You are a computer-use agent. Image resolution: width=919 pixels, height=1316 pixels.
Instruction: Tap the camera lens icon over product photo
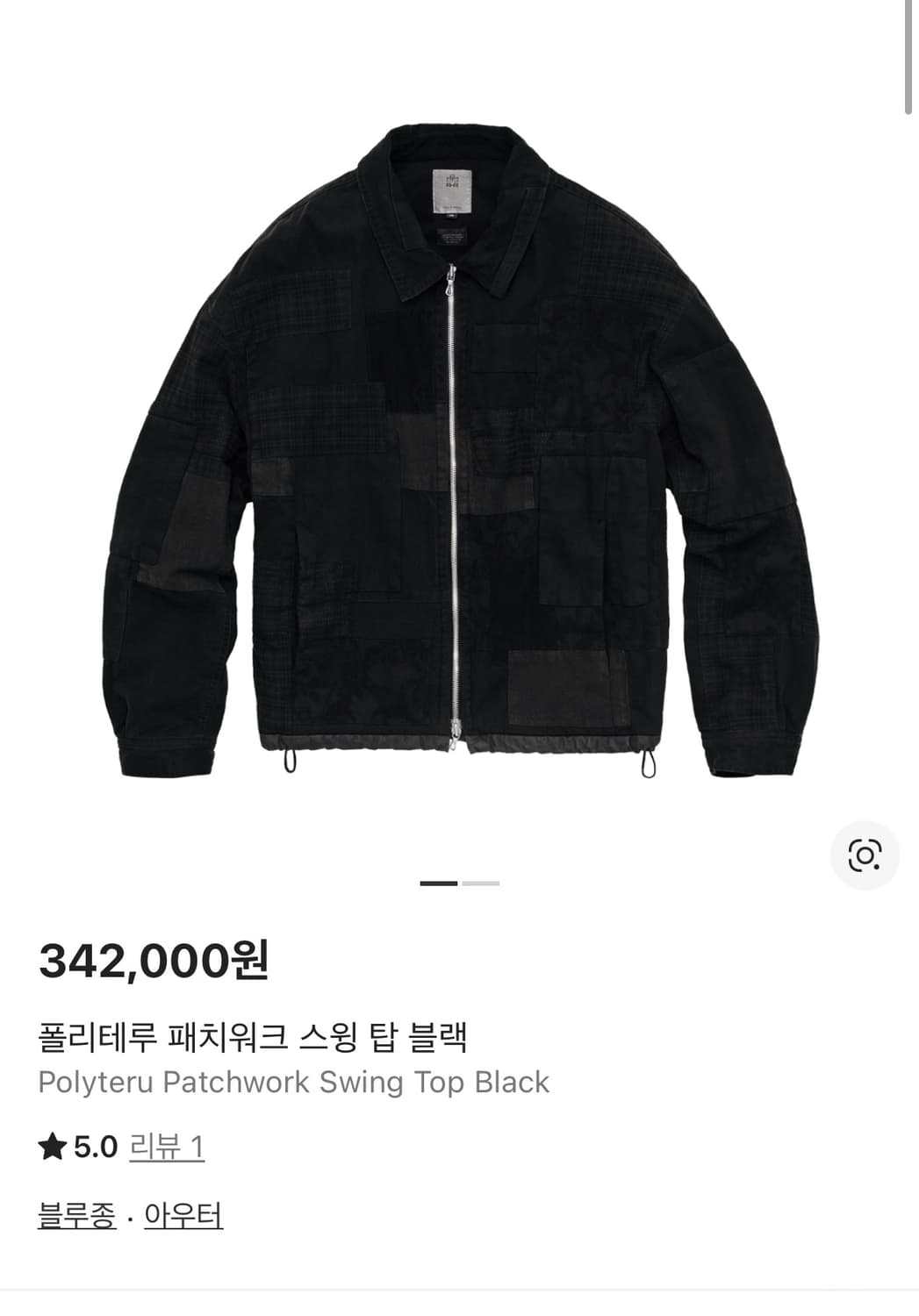click(865, 852)
